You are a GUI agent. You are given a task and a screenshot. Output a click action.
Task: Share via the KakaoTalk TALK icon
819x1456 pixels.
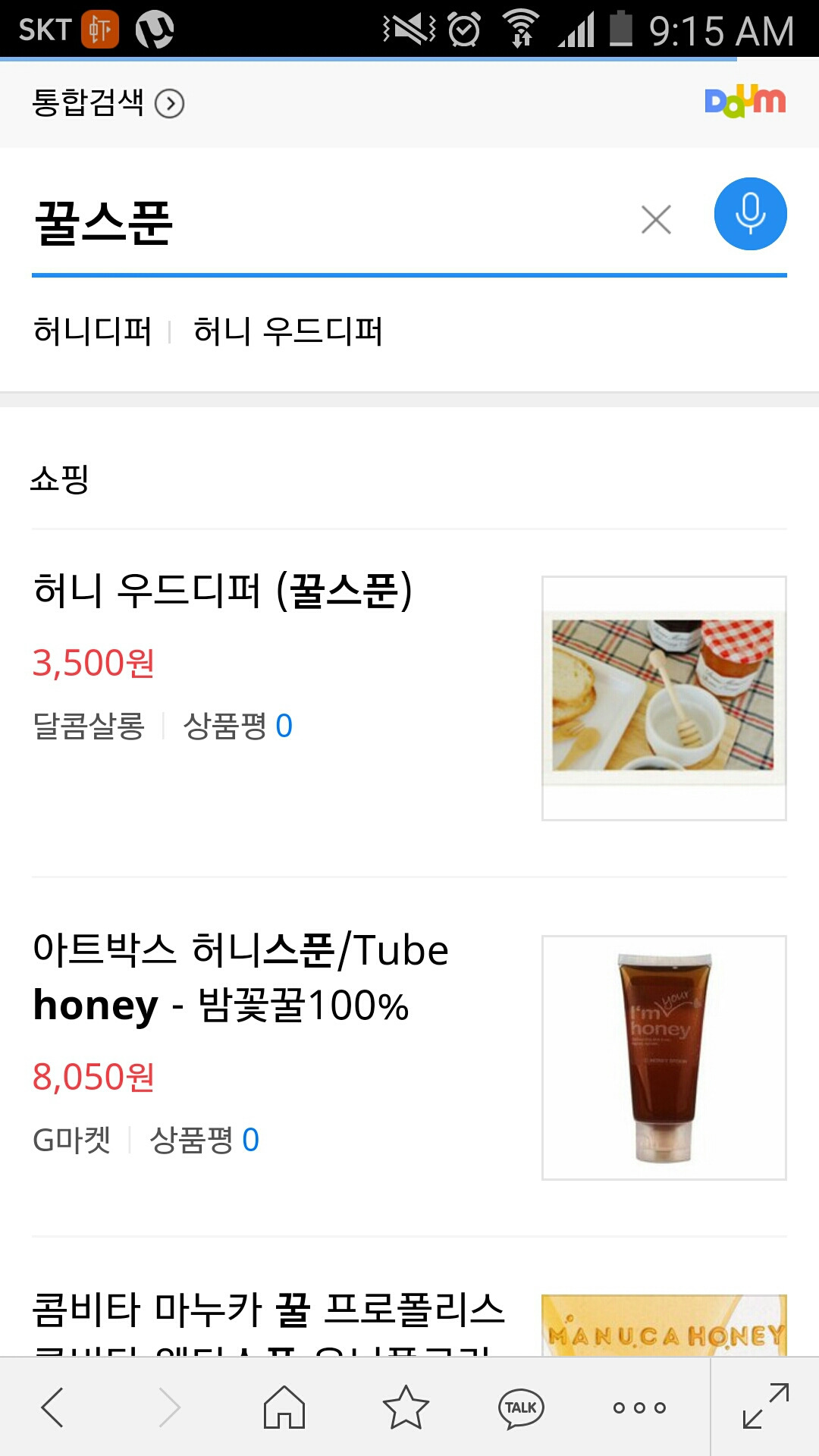point(521,1407)
